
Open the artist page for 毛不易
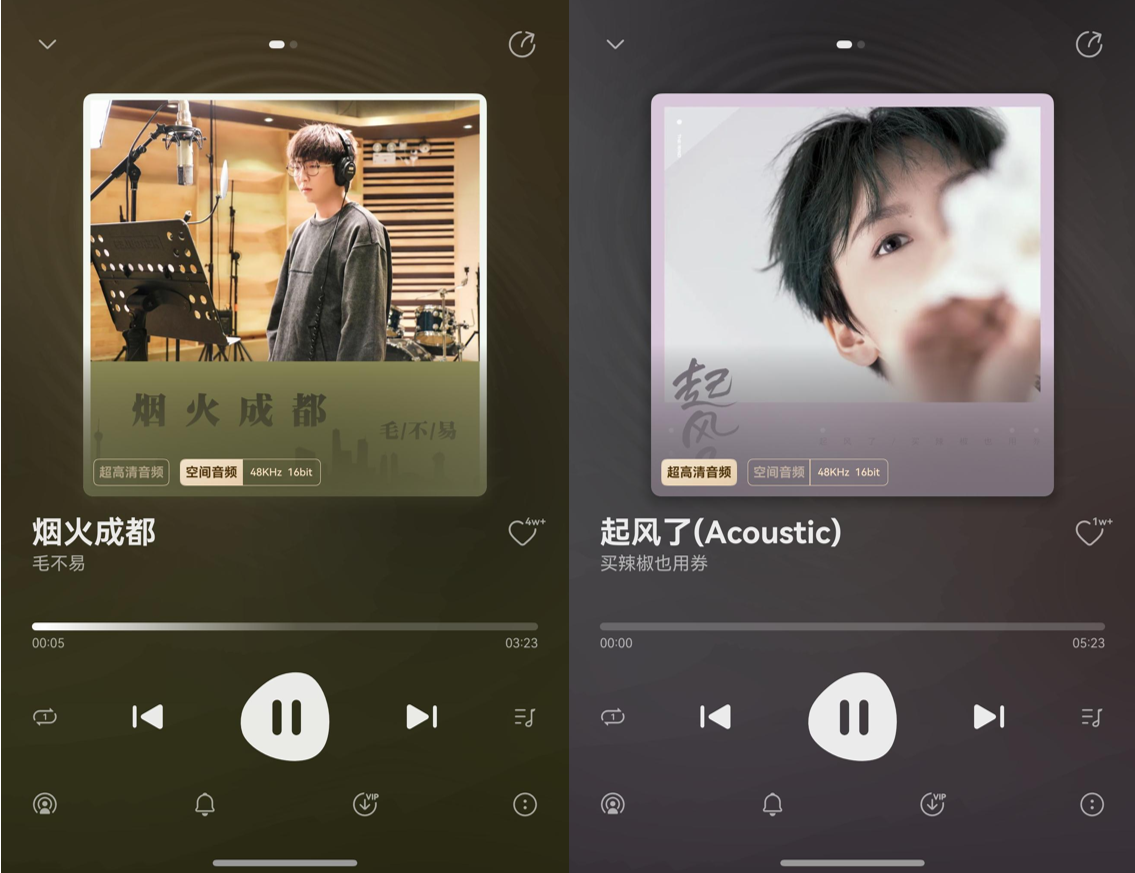point(58,563)
